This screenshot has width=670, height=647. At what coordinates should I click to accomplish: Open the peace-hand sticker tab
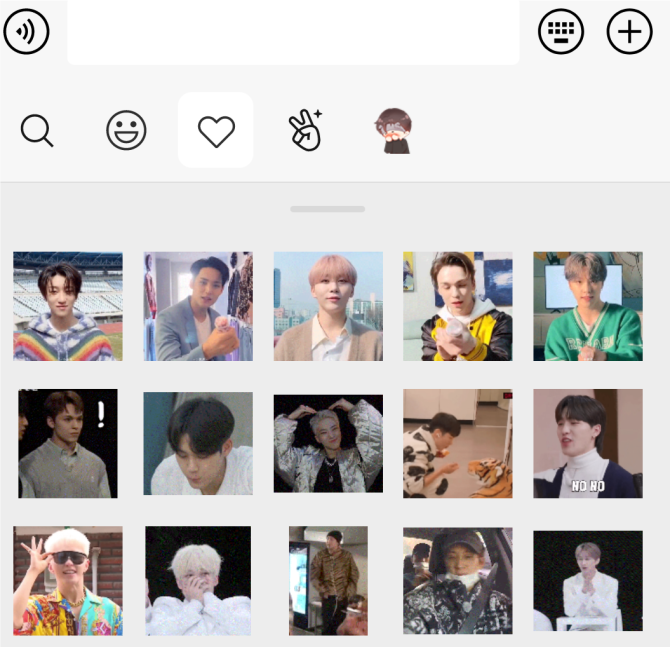click(304, 130)
